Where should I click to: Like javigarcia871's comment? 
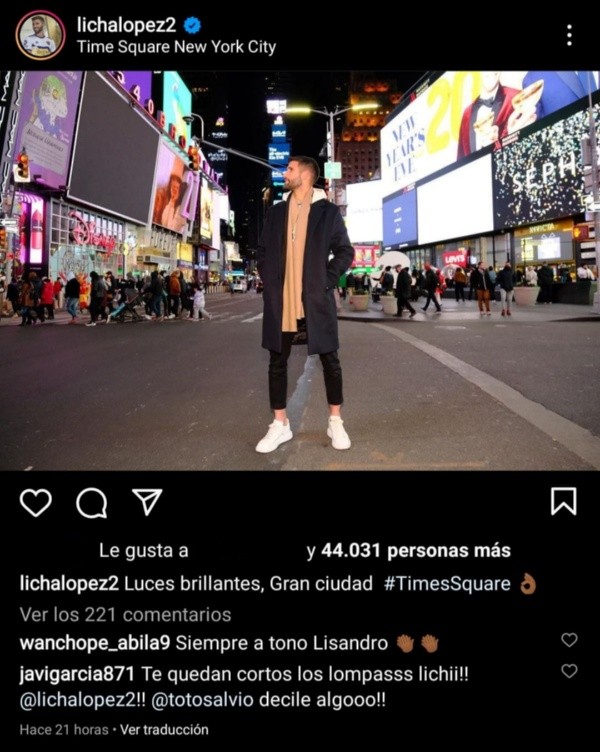coord(569,671)
